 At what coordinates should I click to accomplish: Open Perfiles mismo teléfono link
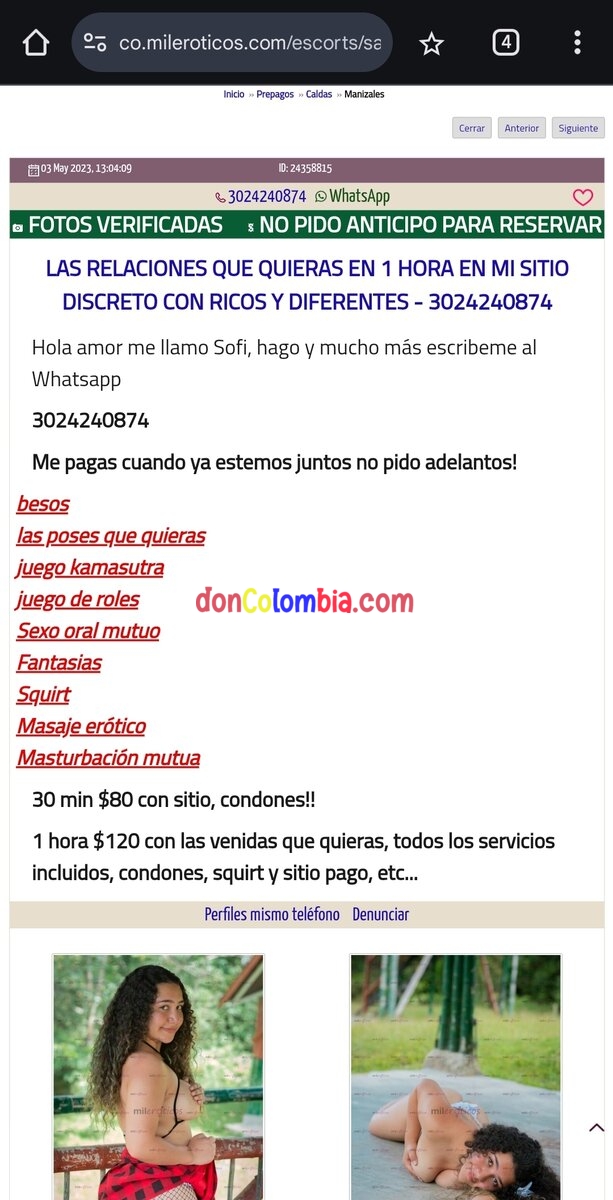coord(272,914)
